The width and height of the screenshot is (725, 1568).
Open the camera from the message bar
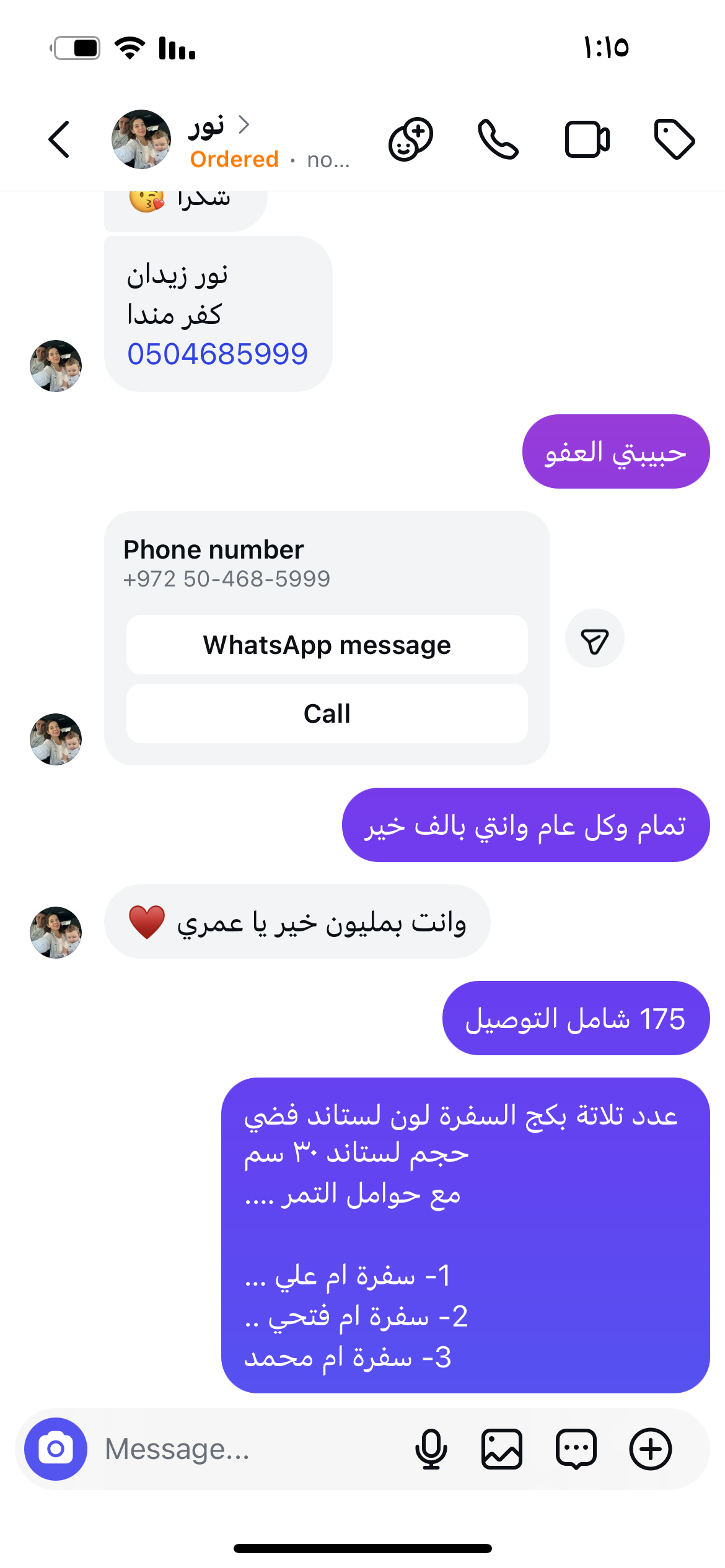point(56,1449)
